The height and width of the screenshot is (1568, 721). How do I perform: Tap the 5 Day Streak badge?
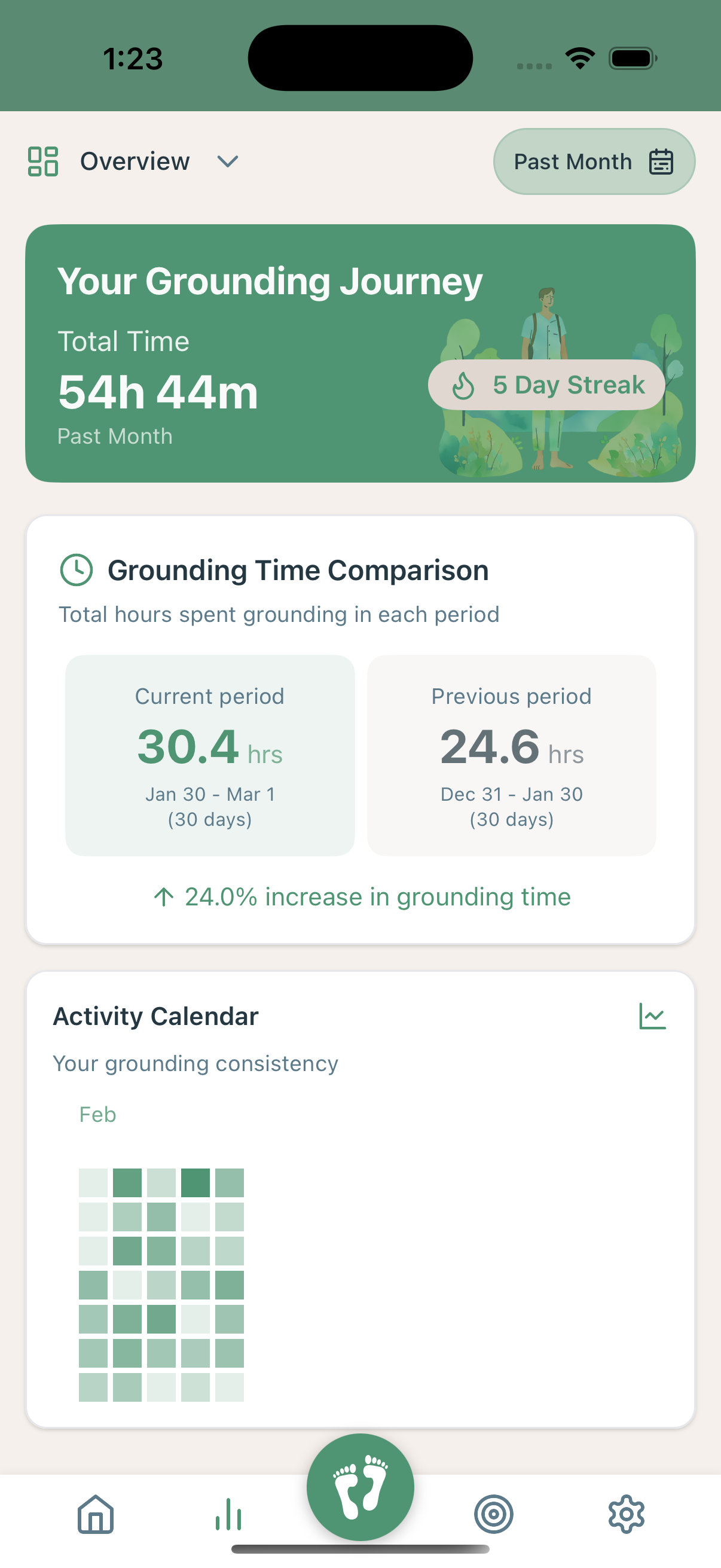point(546,385)
